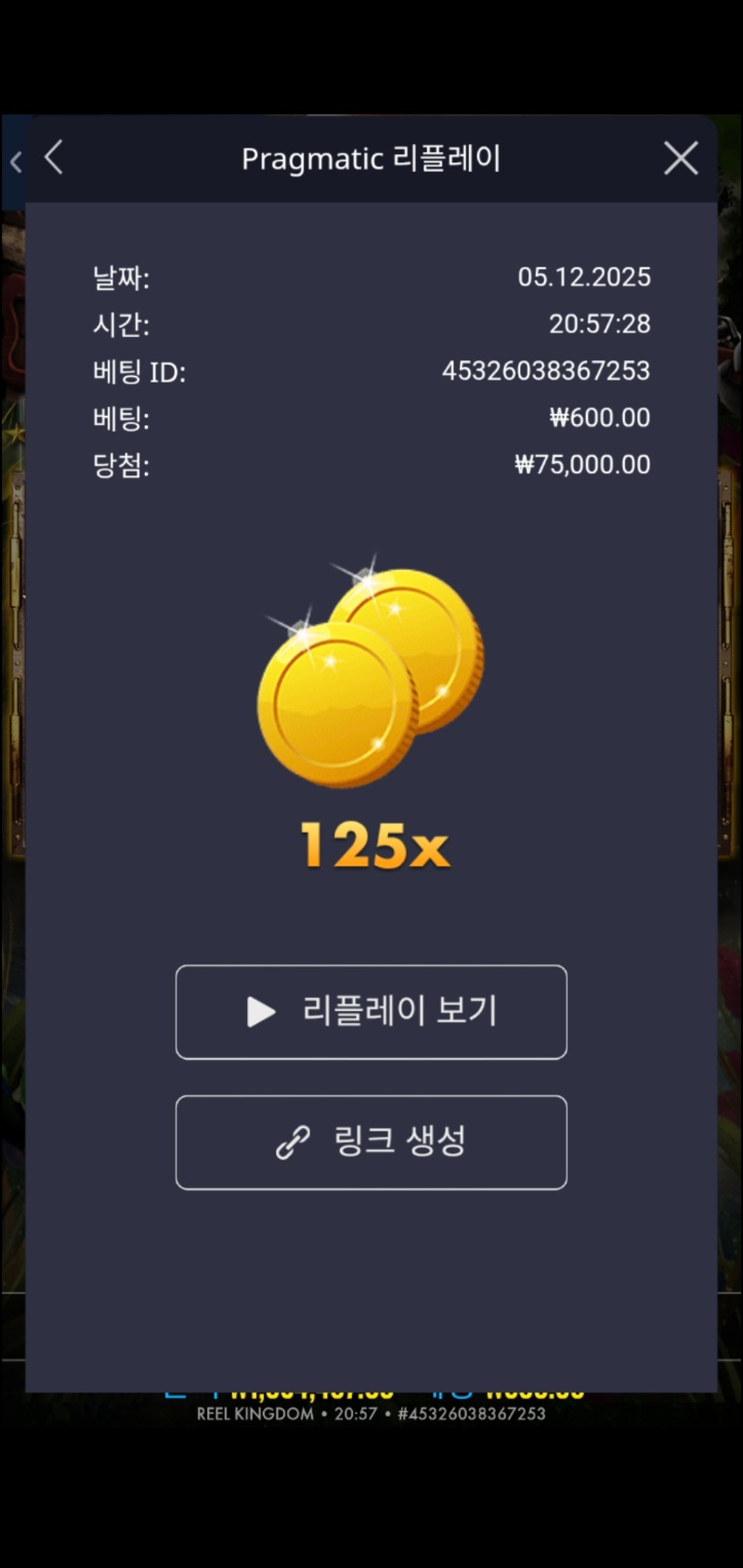The image size is (743, 1568).
Task: Close the Pragmatic replay dialog with X
Action: (x=681, y=158)
